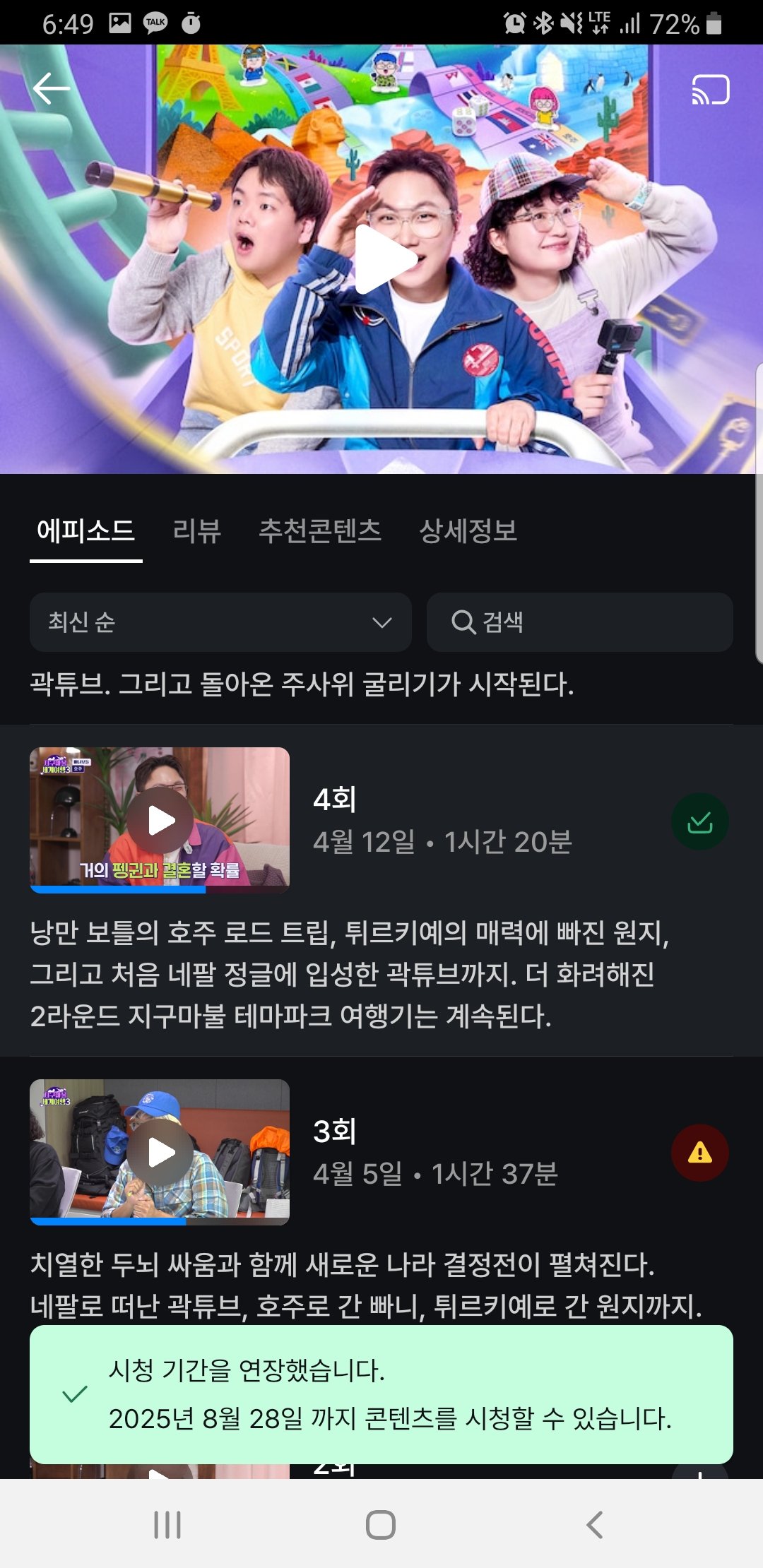763x1568 pixels.
Task: Tap the 검색 episode search field
Action: pos(579,622)
